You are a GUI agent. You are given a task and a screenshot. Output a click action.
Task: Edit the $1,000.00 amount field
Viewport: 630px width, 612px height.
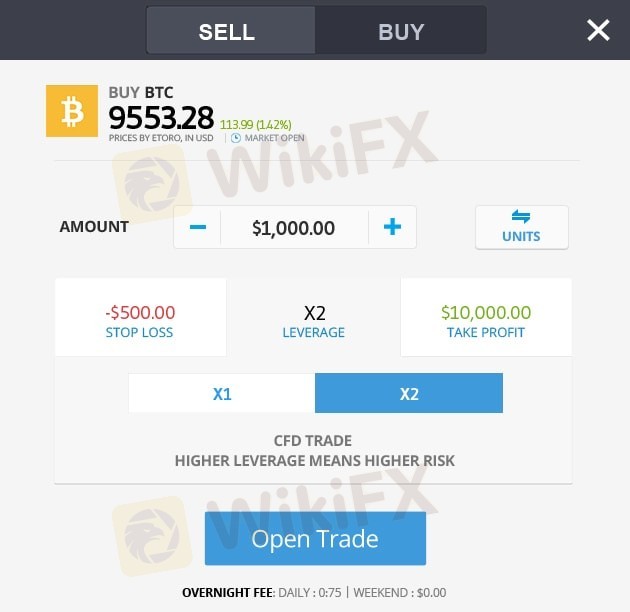pos(294,228)
